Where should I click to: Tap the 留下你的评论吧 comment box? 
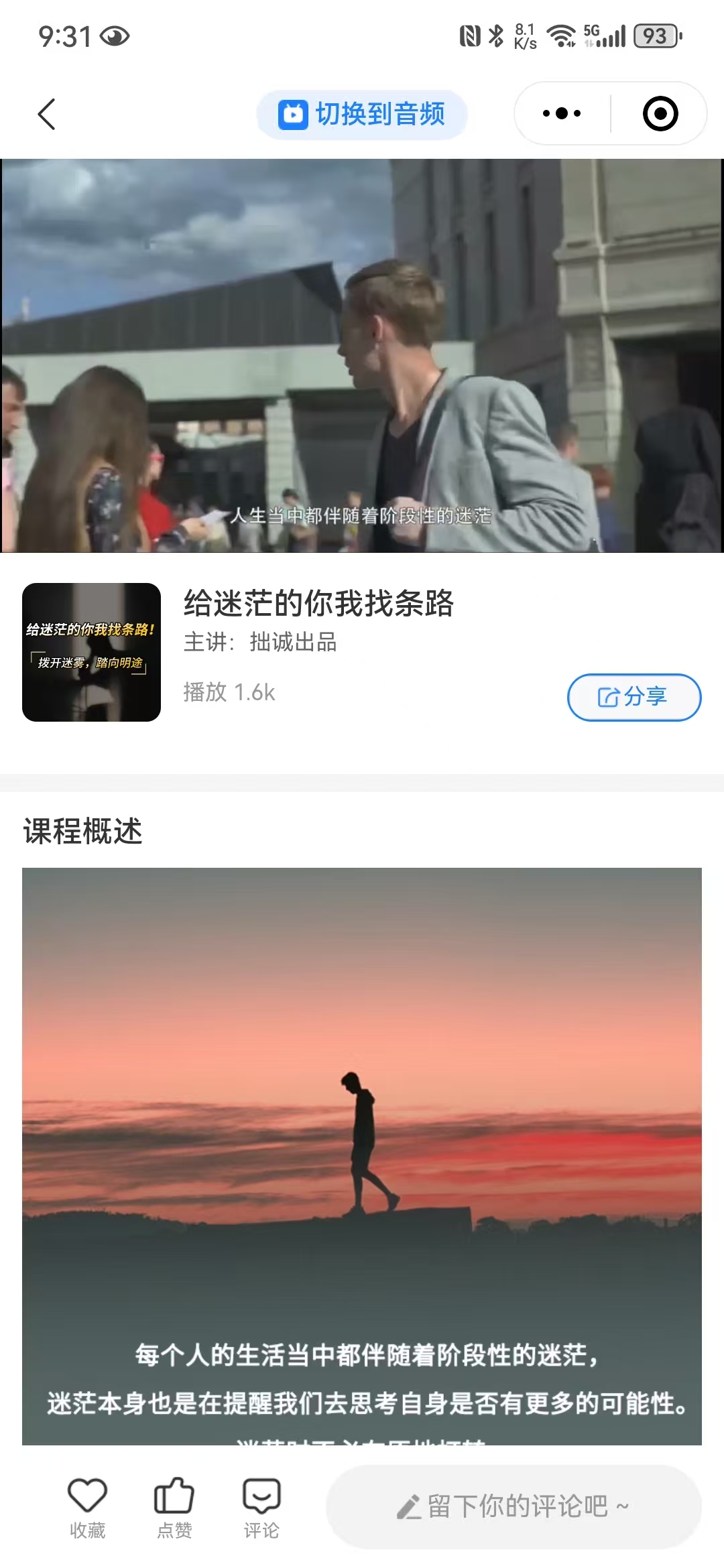(x=514, y=1506)
